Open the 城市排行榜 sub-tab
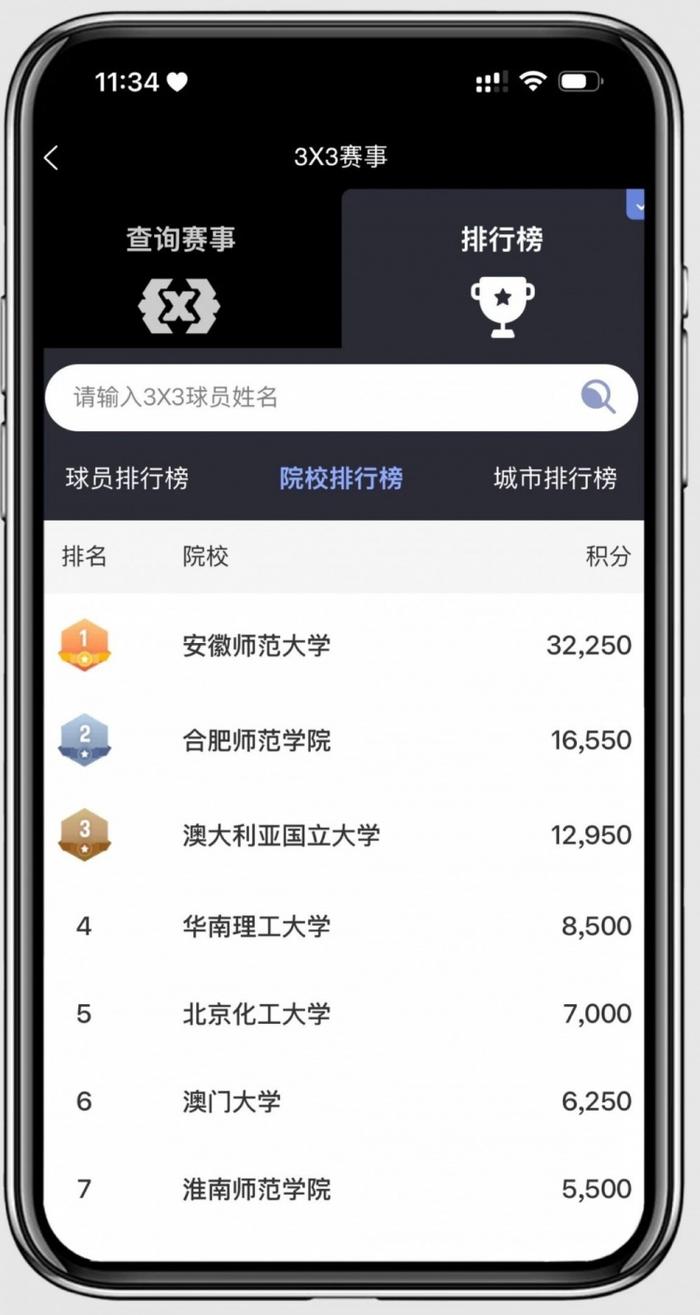The height and width of the screenshot is (1315, 700). pos(555,478)
